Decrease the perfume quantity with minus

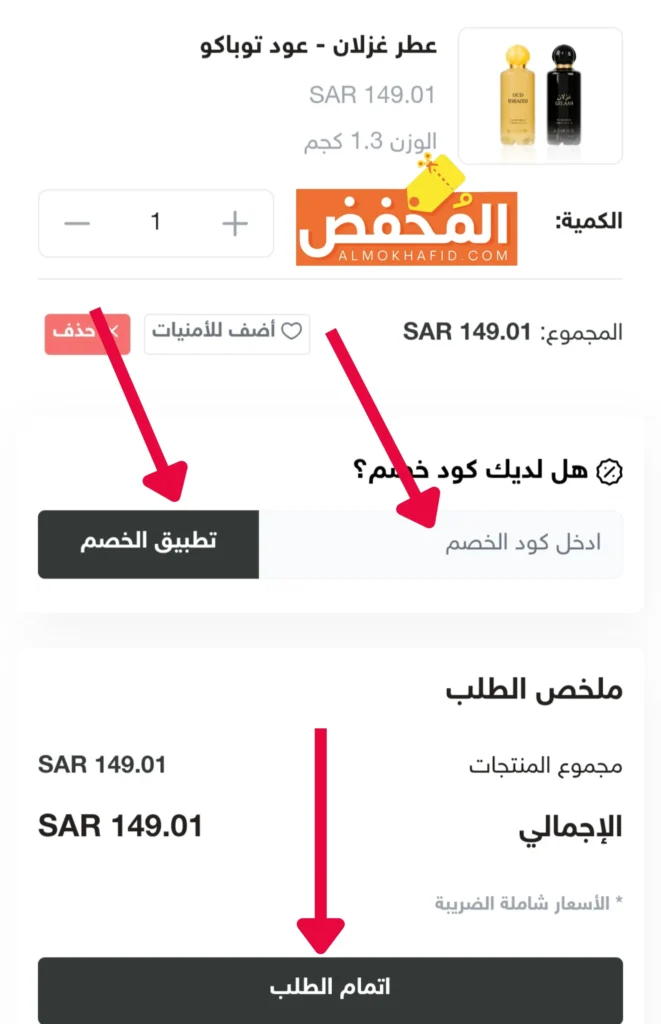point(77,223)
